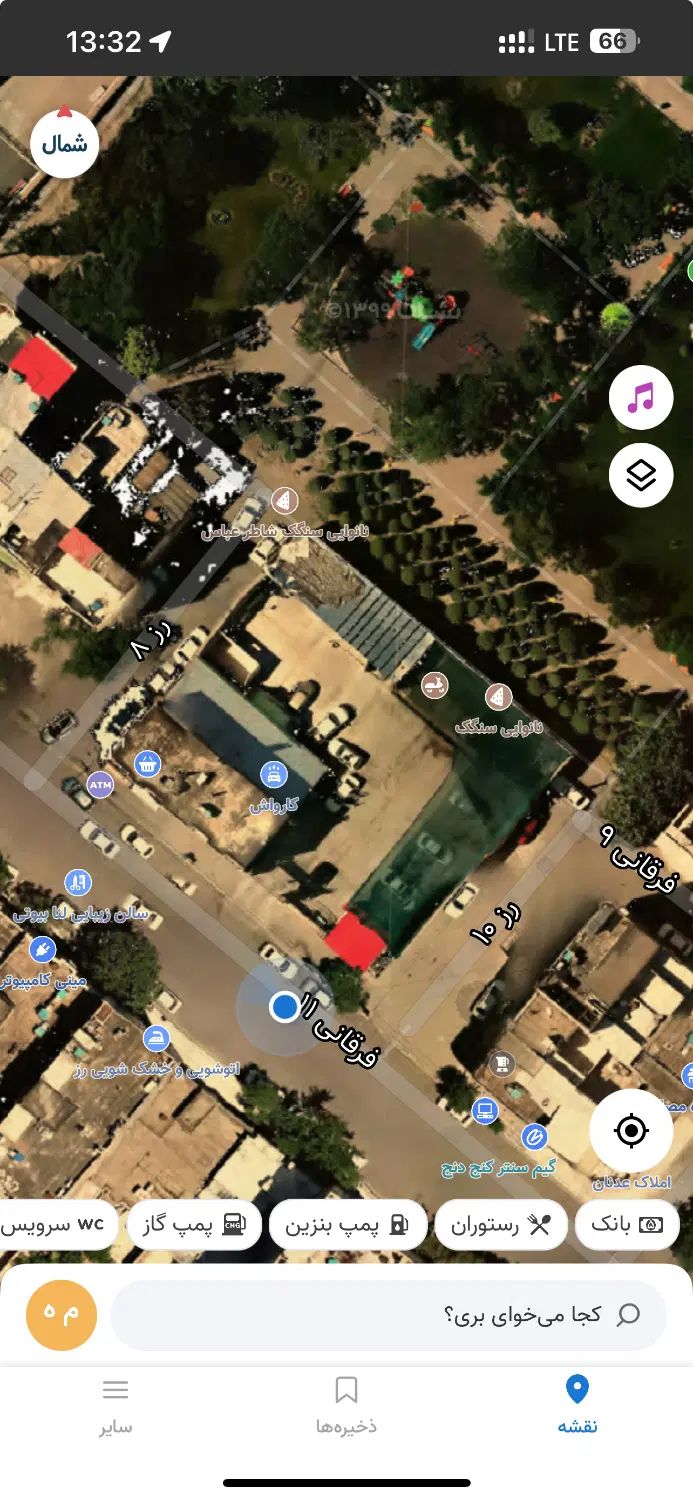Open the سالن زیبایی لنا بیوتی marker
The width and height of the screenshot is (693, 1500).
pyautogui.click(x=78, y=882)
